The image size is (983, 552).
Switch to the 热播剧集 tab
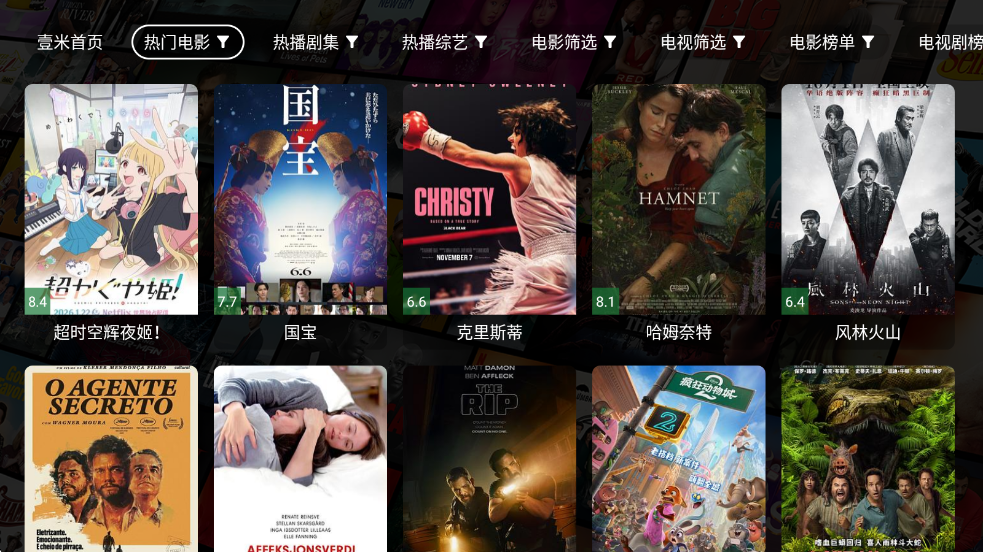(x=315, y=42)
